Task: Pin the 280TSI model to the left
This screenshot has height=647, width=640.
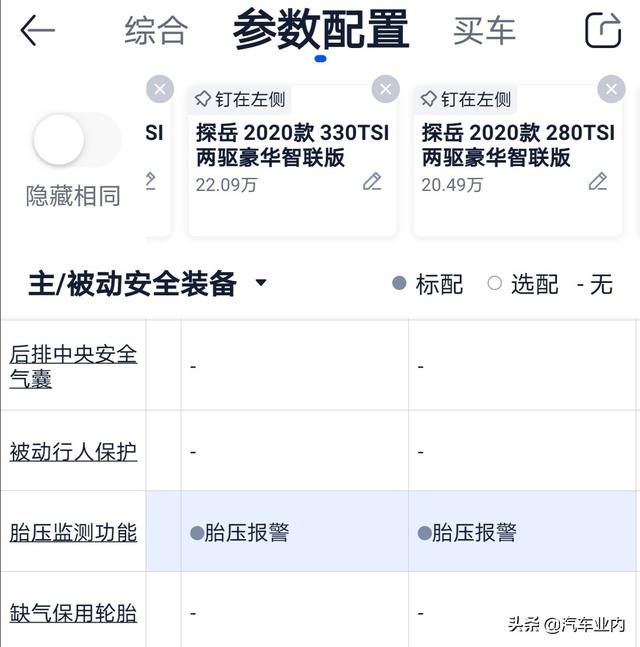Action: click(x=466, y=99)
